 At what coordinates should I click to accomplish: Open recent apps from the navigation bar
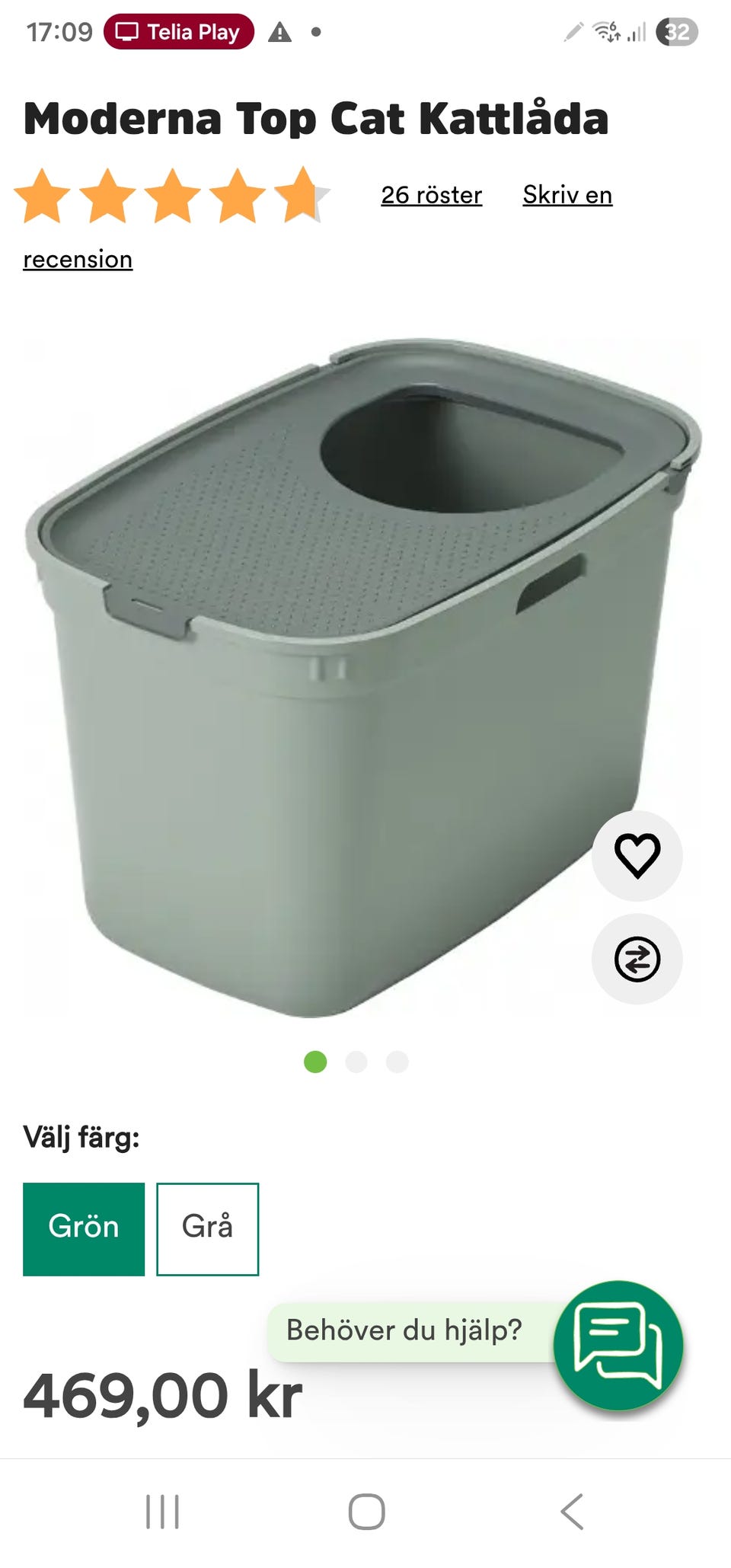pyautogui.click(x=162, y=1512)
